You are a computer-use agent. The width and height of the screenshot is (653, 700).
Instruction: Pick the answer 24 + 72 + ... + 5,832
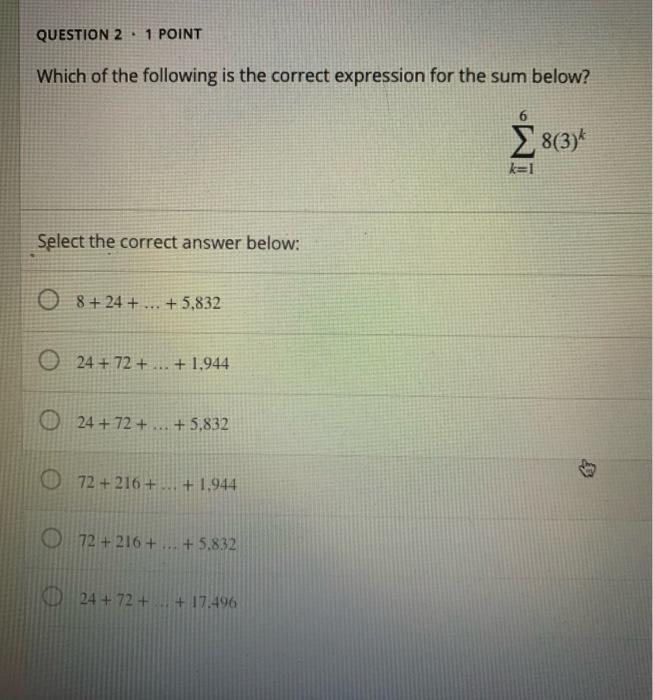pyautogui.click(x=47, y=424)
